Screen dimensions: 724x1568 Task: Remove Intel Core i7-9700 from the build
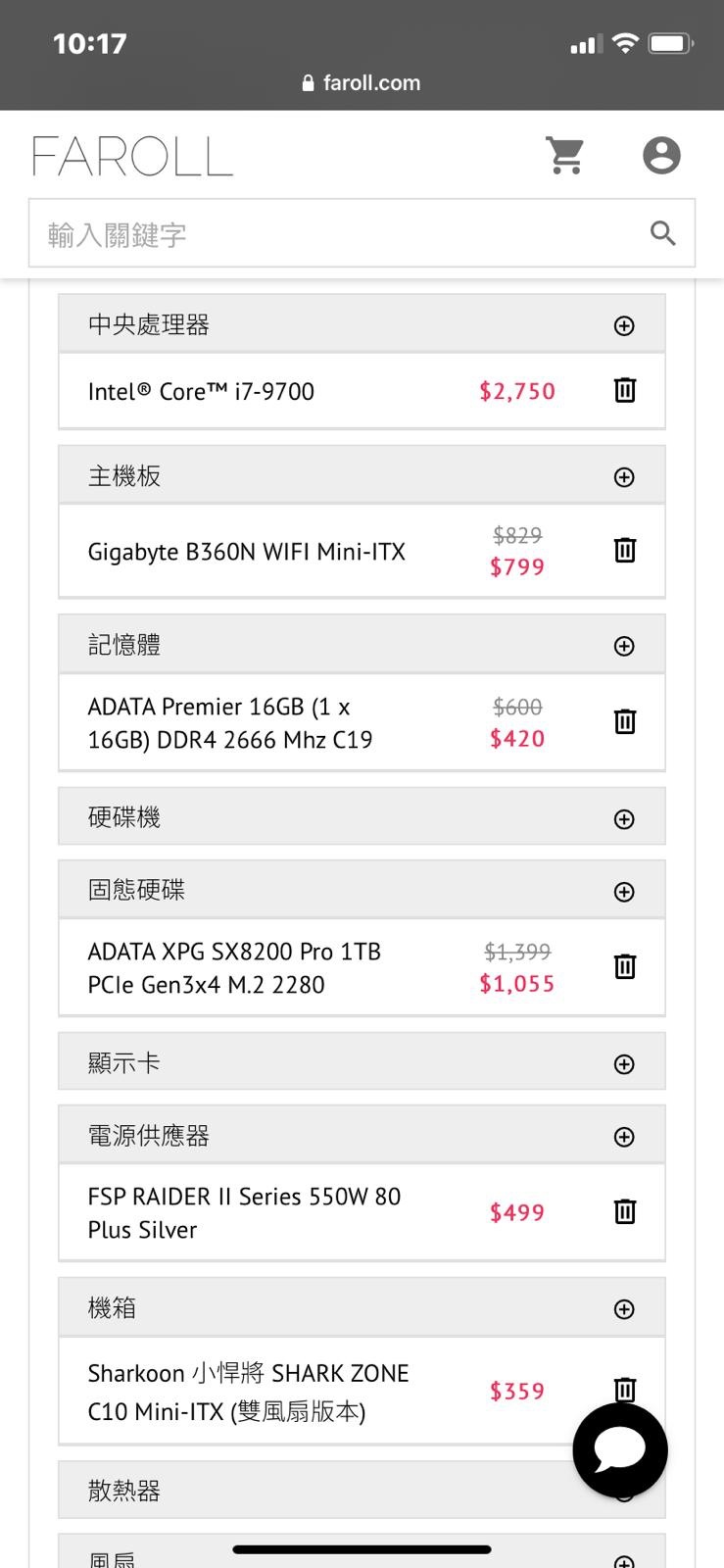pyautogui.click(x=625, y=390)
